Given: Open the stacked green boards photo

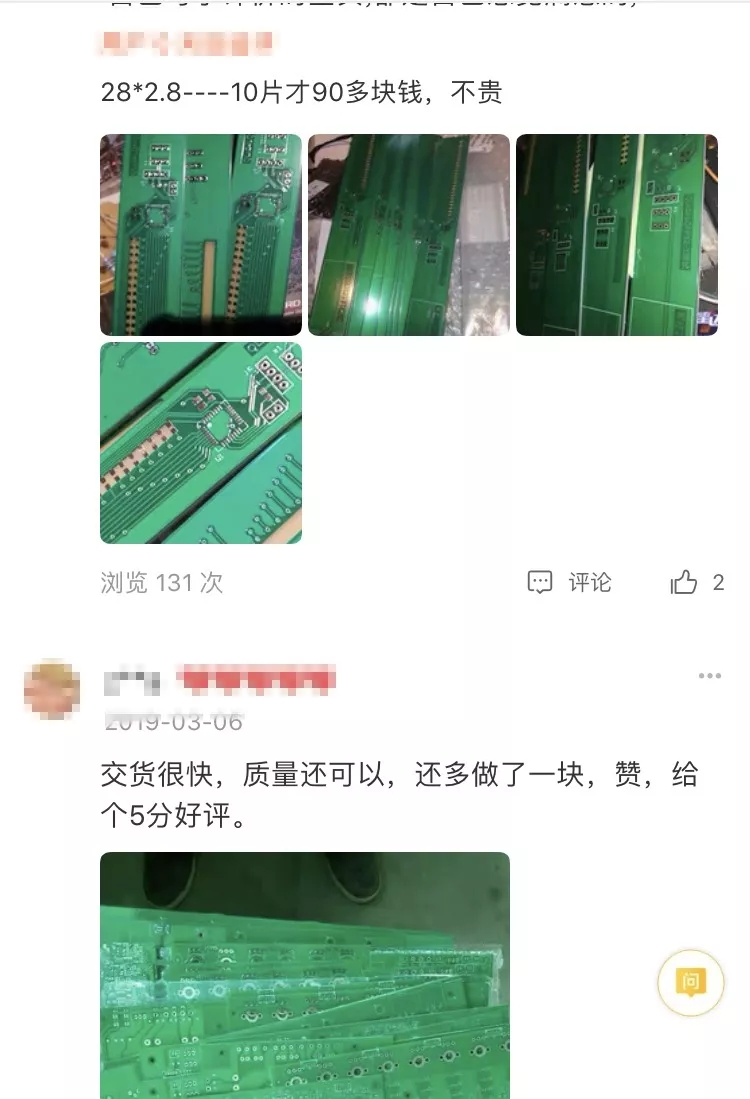Looking at the screenshot, I should 305,975.
